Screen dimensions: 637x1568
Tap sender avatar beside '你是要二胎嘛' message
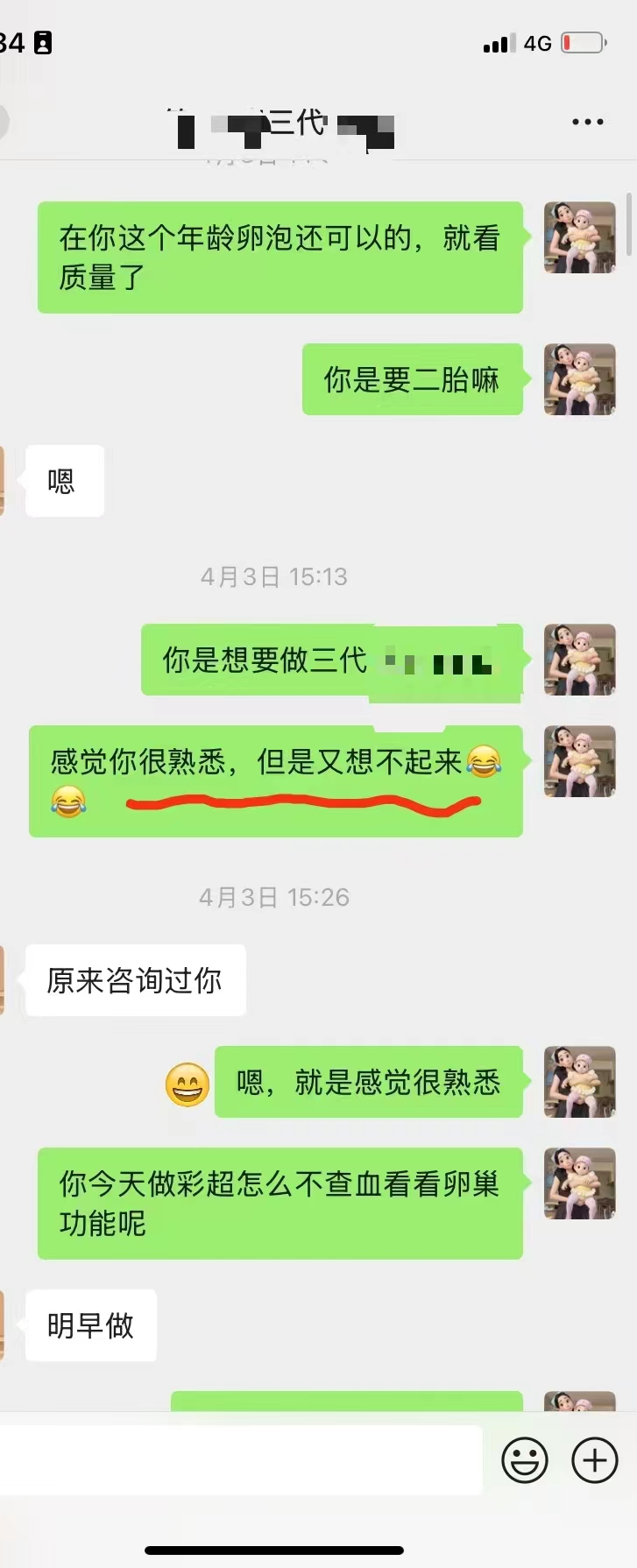click(x=579, y=379)
